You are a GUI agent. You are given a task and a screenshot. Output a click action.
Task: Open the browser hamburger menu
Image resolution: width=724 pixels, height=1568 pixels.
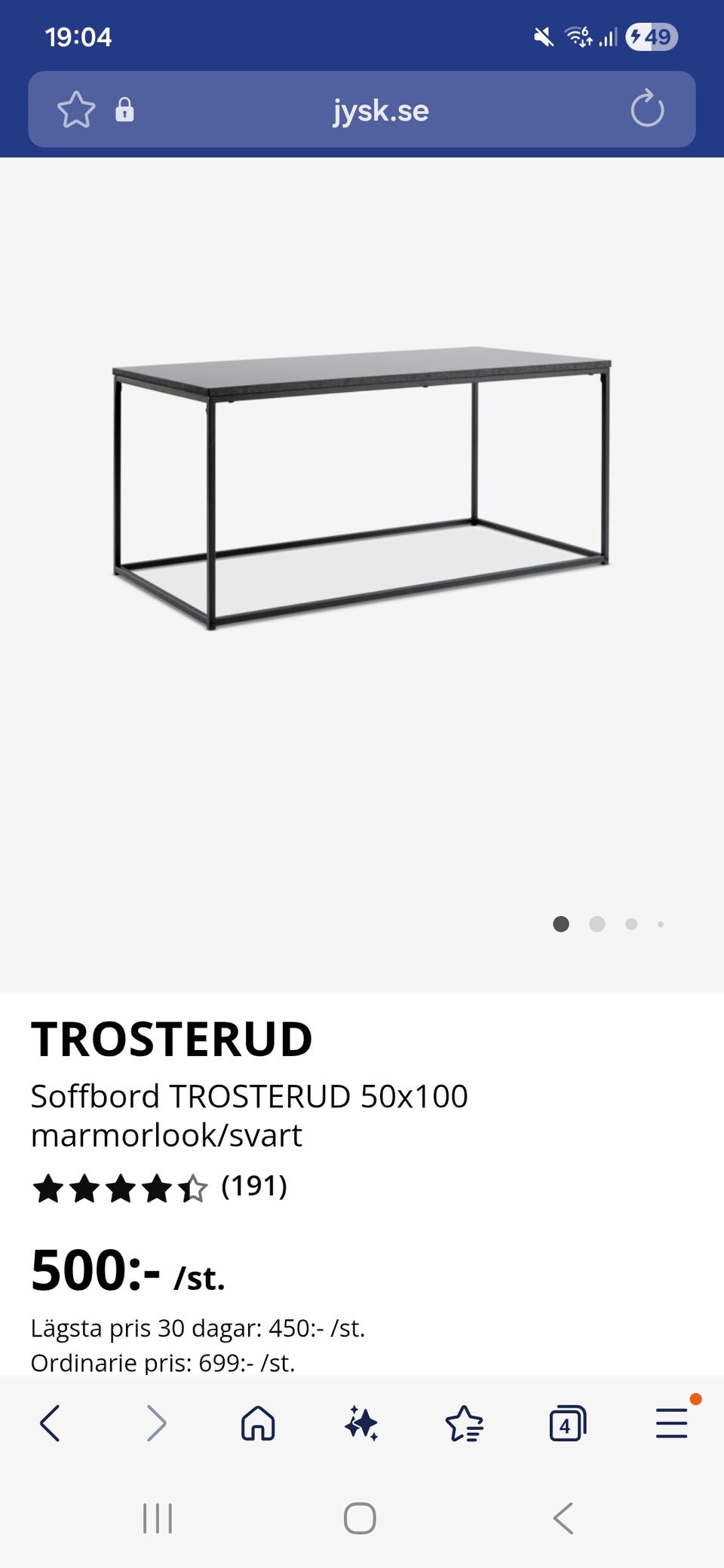[x=671, y=1423]
